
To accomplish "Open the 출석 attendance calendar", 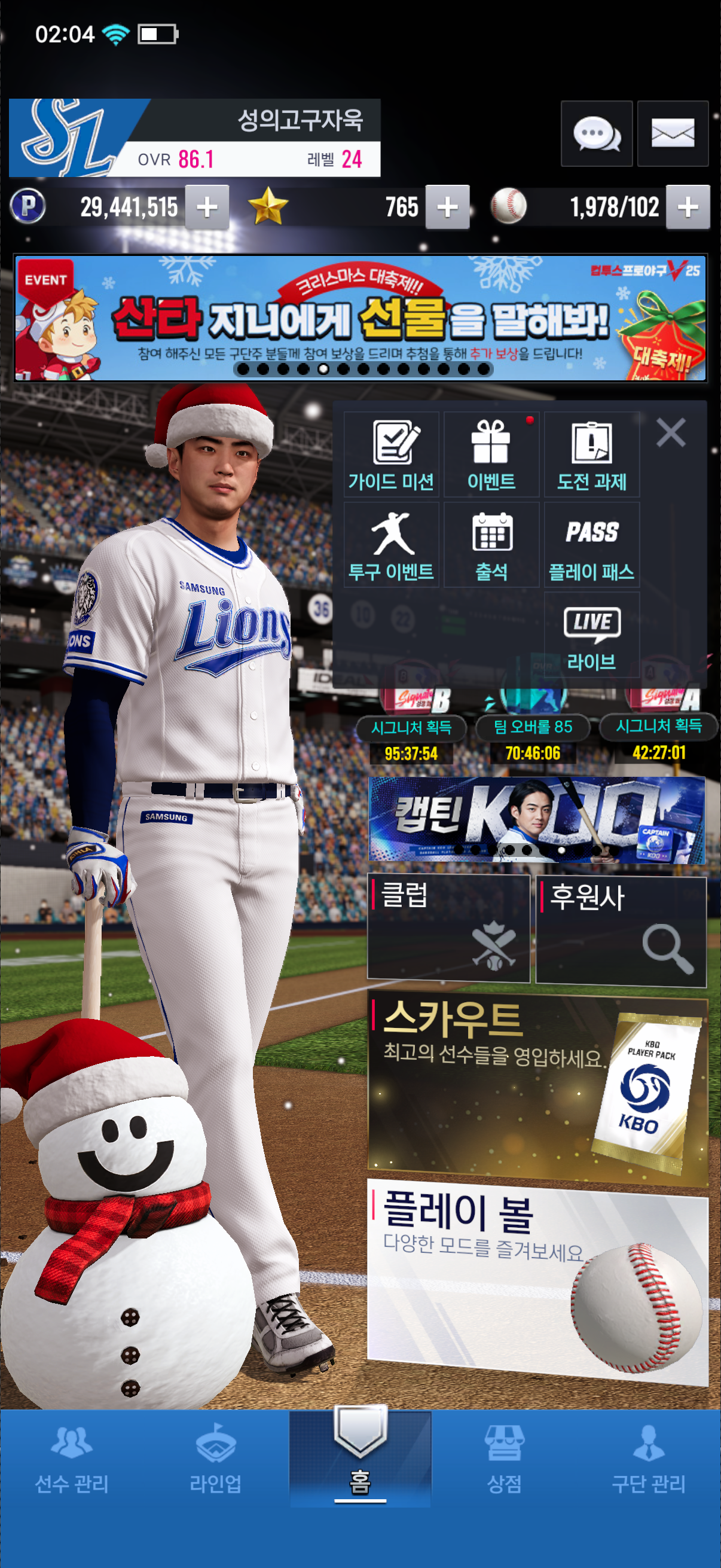I will point(491,545).
